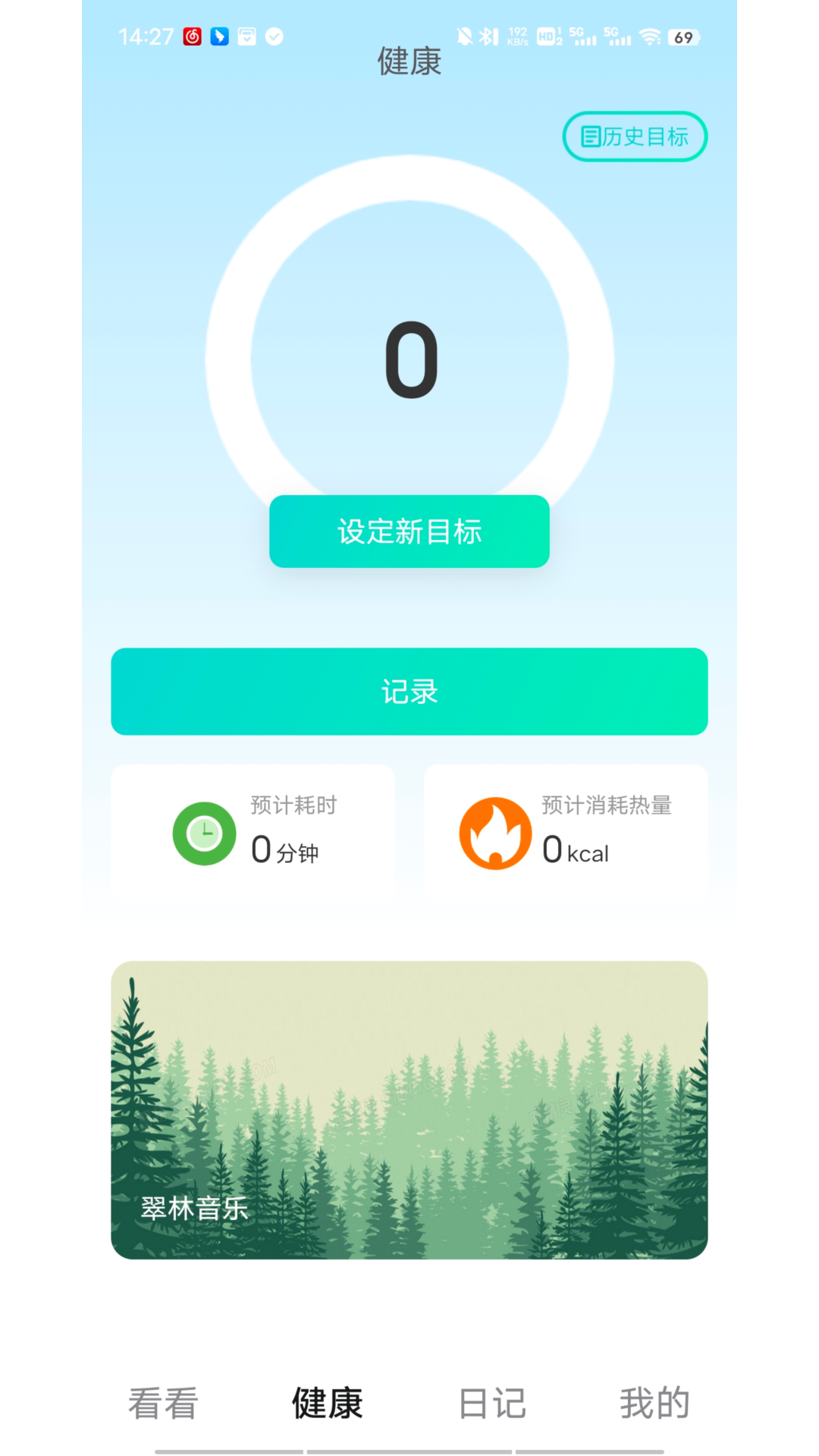Click the HD2 indicator in the status bar

point(548,34)
